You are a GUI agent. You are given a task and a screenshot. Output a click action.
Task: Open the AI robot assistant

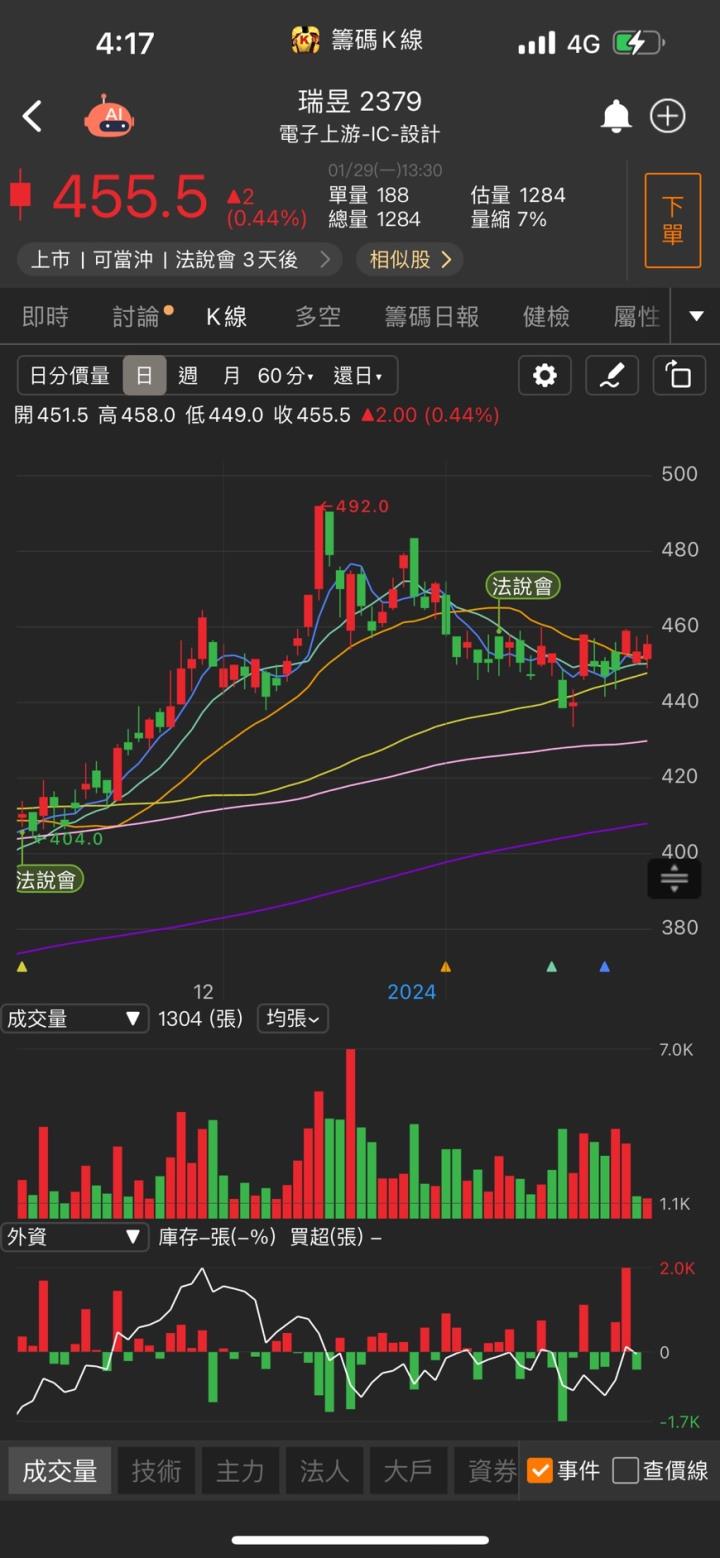tap(109, 117)
